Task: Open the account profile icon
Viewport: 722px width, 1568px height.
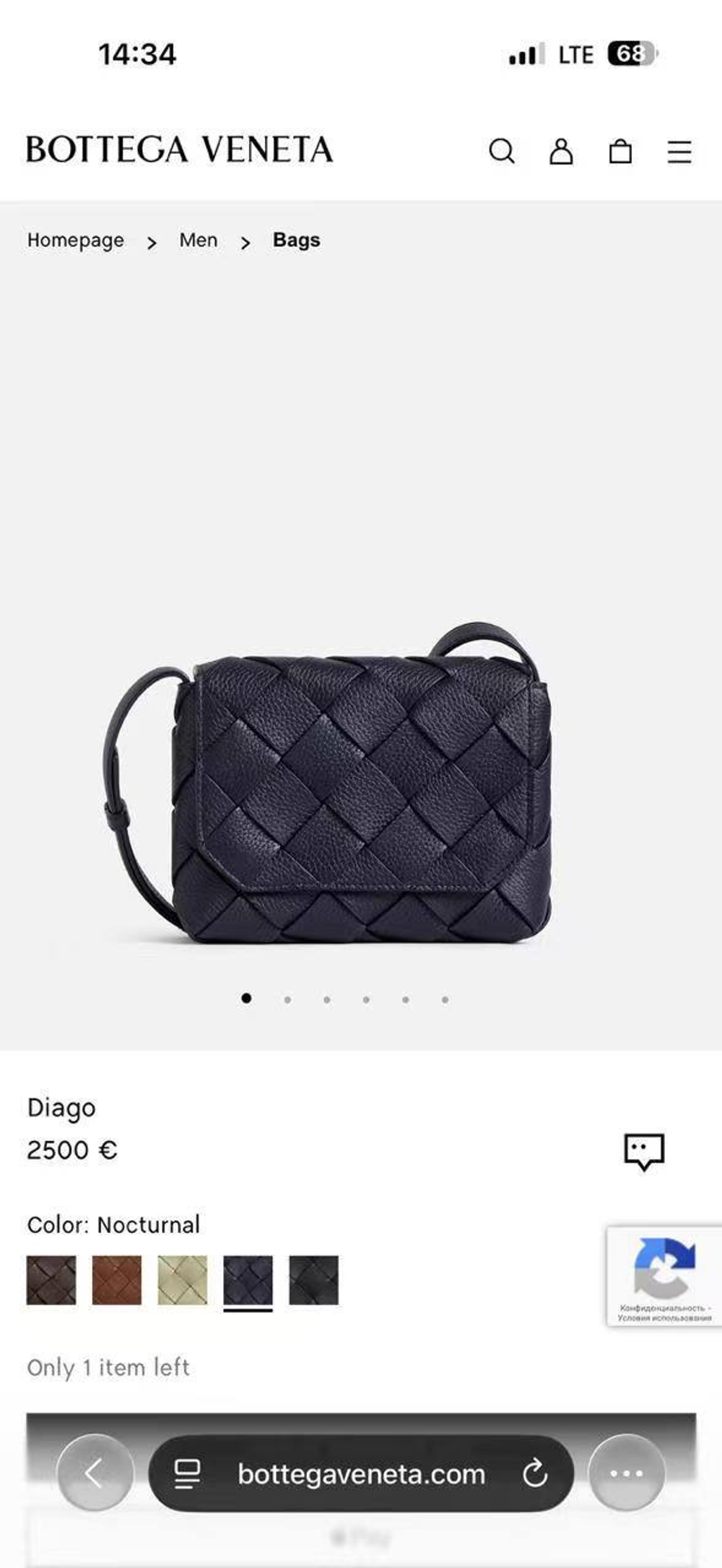Action: pyautogui.click(x=560, y=152)
